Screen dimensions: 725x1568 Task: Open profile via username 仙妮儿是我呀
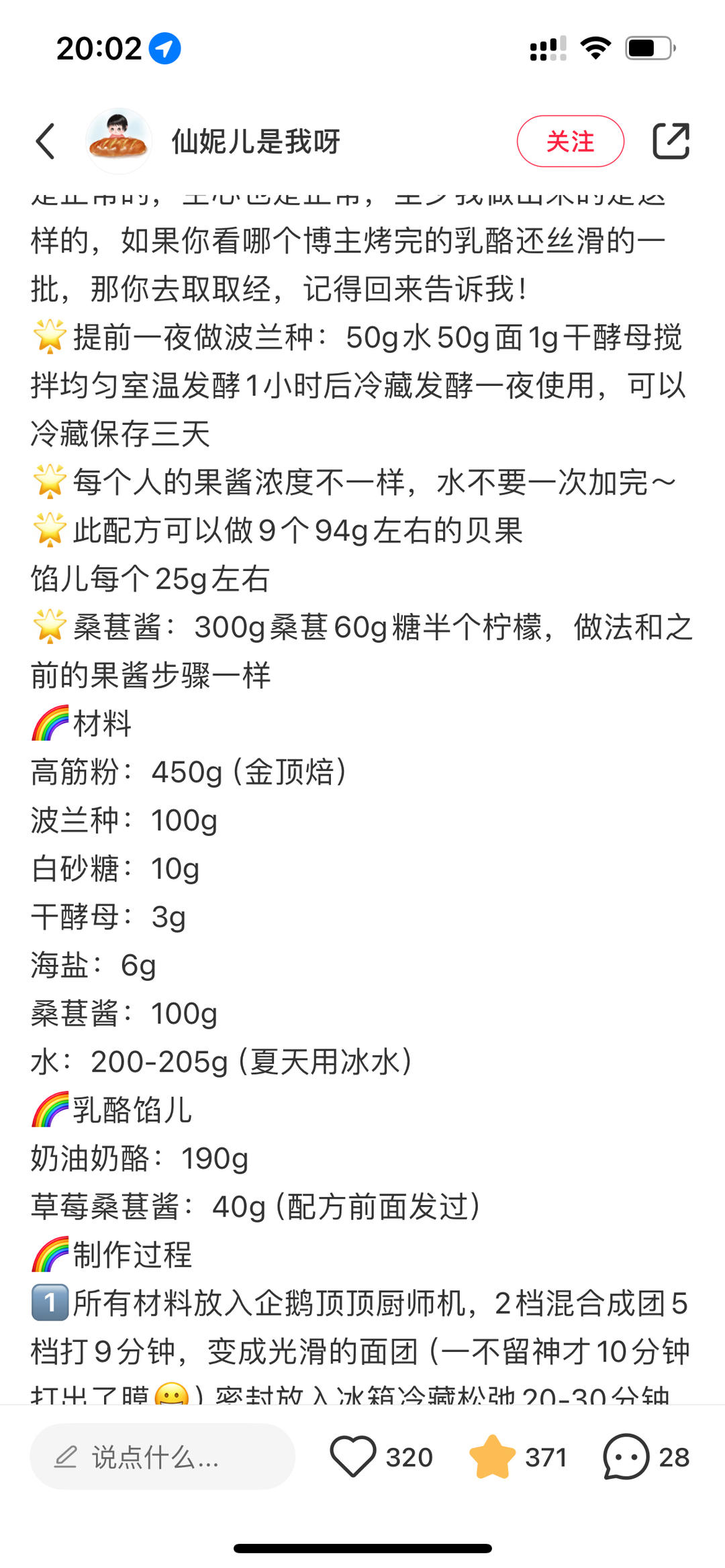256,142
